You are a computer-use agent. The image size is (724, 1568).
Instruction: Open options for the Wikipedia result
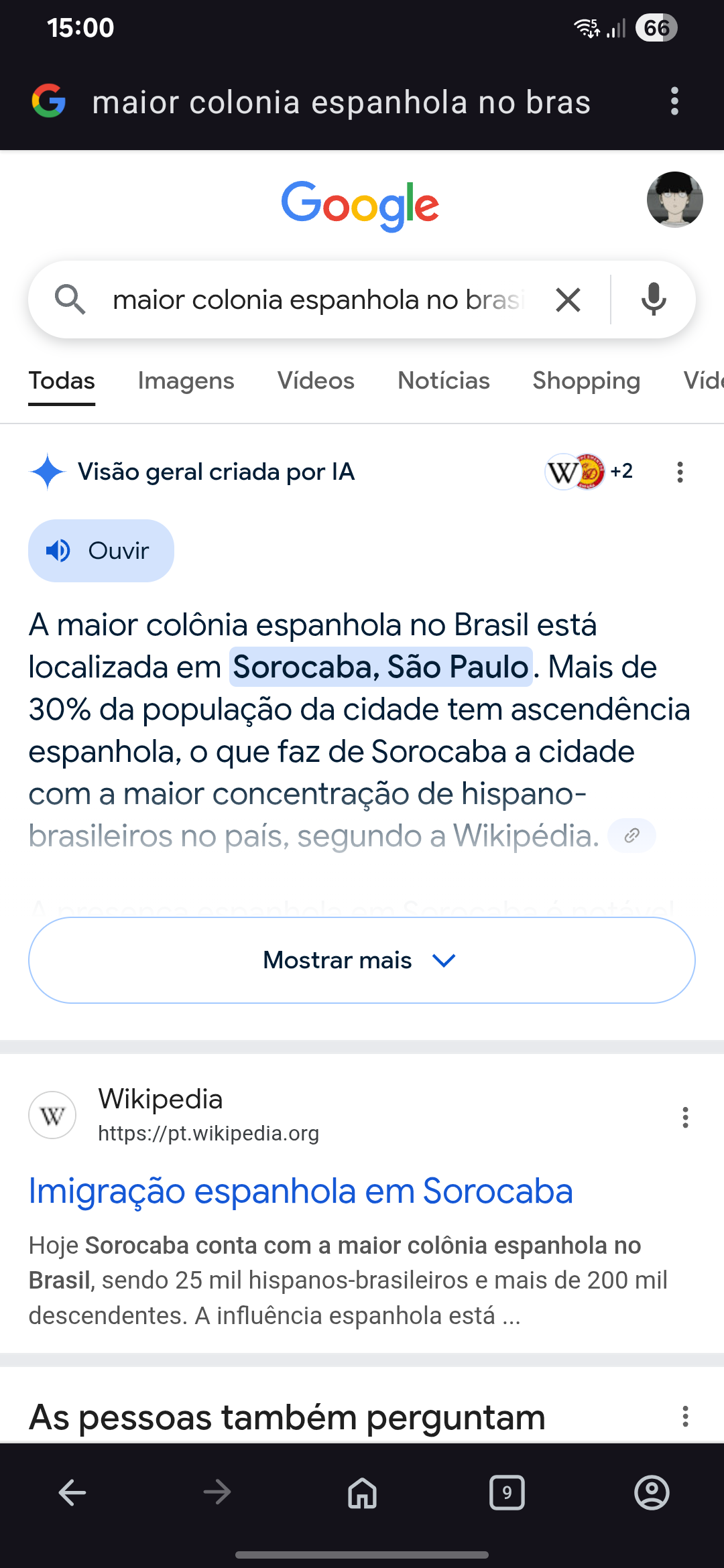[685, 1117]
